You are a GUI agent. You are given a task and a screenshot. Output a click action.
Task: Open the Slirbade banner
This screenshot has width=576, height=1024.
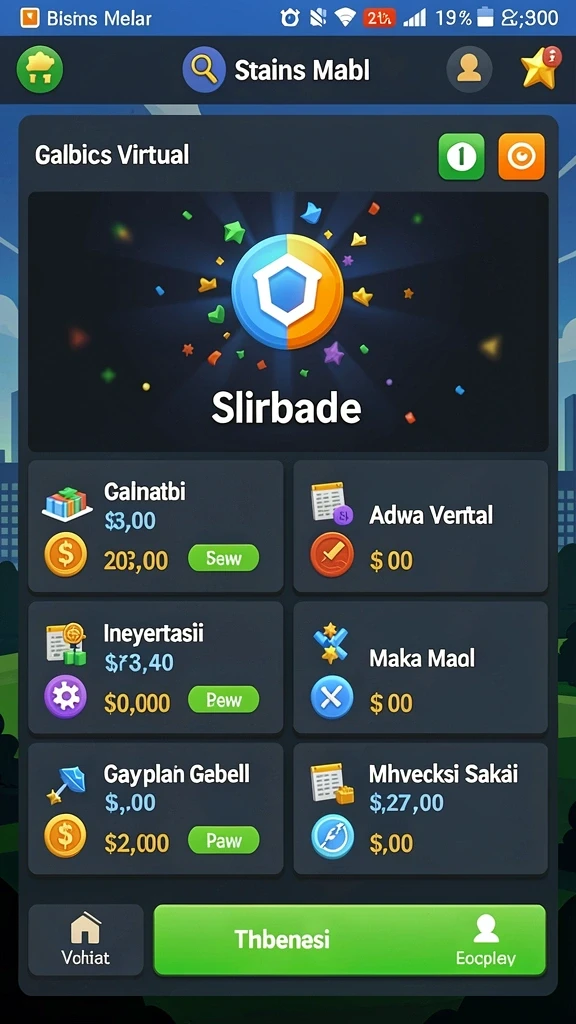(x=287, y=321)
